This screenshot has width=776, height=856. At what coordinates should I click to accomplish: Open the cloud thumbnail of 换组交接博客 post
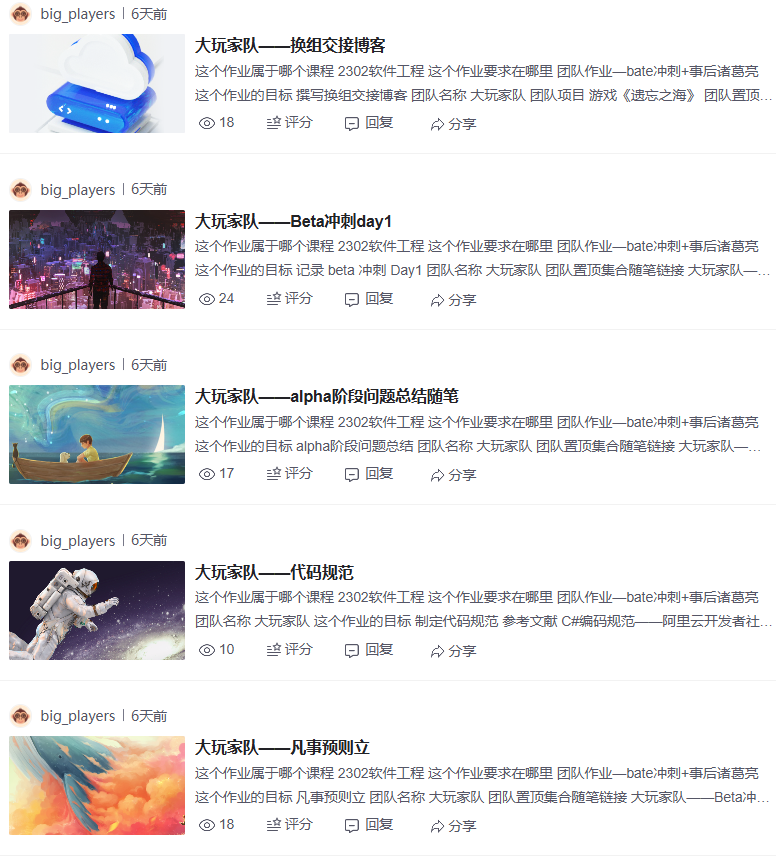click(x=97, y=84)
